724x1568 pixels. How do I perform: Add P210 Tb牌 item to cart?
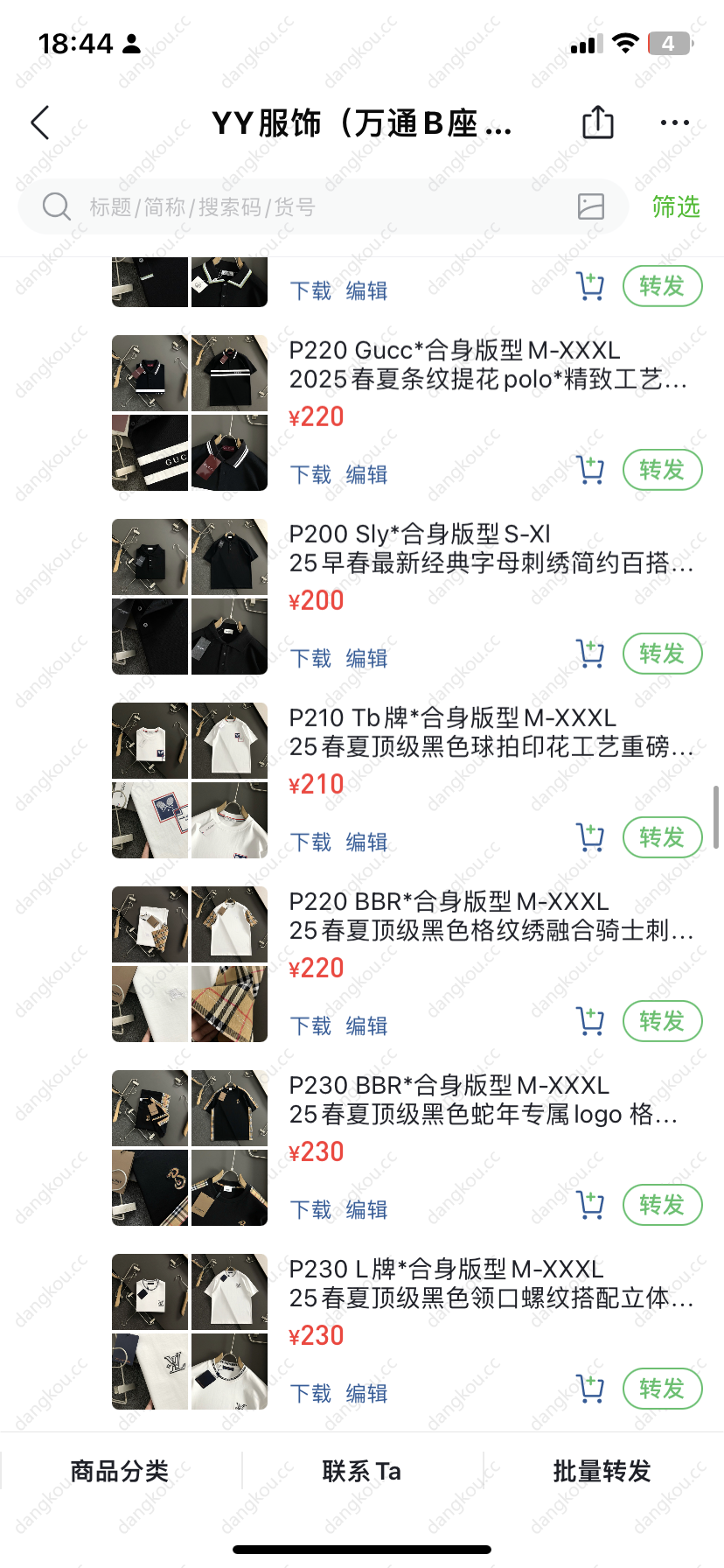(x=590, y=837)
